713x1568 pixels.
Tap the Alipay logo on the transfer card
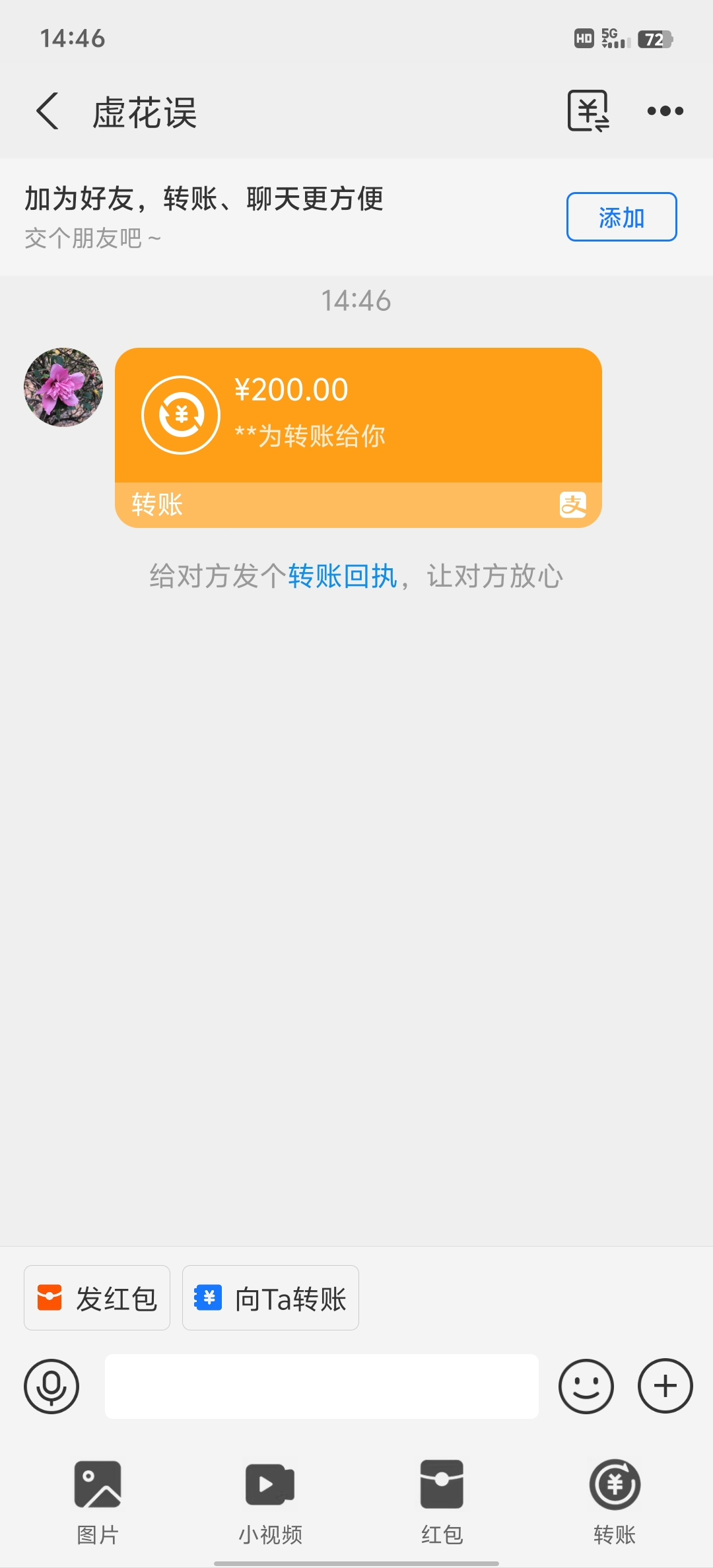574,505
